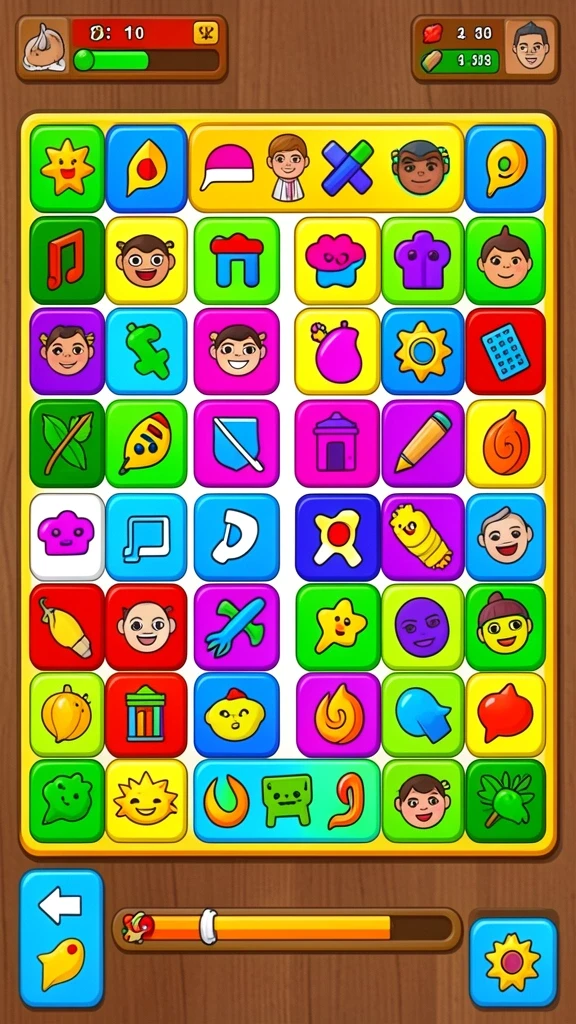Open the player avatar at top right

pos(530,48)
